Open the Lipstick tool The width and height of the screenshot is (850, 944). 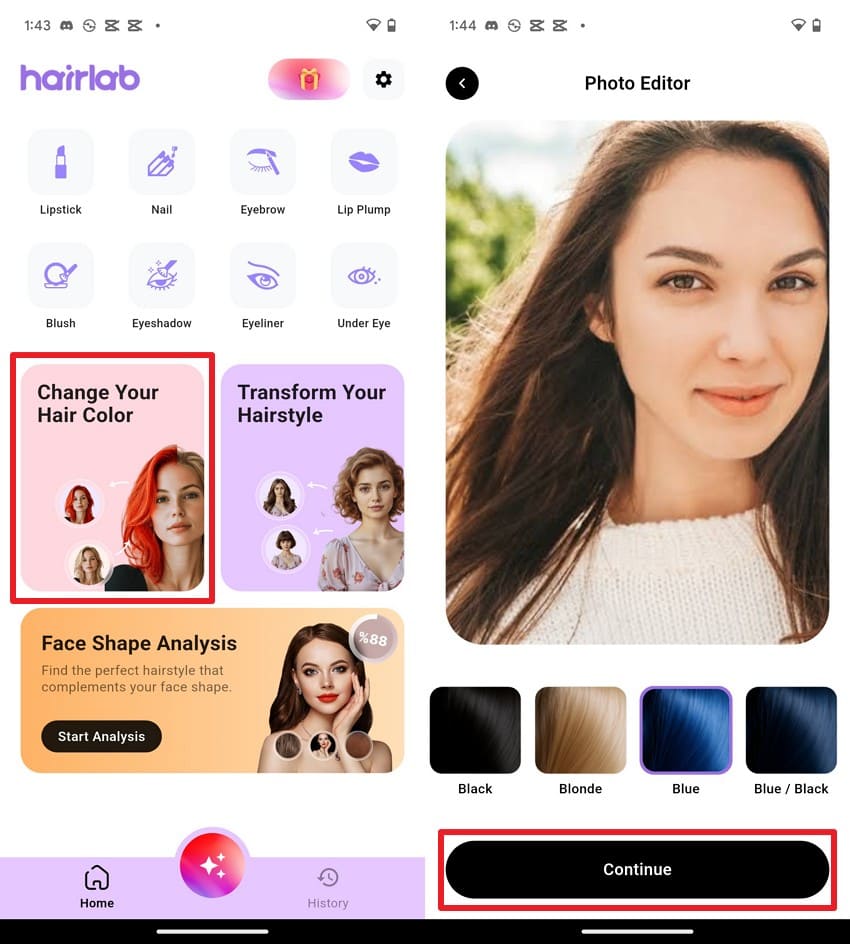point(61,162)
